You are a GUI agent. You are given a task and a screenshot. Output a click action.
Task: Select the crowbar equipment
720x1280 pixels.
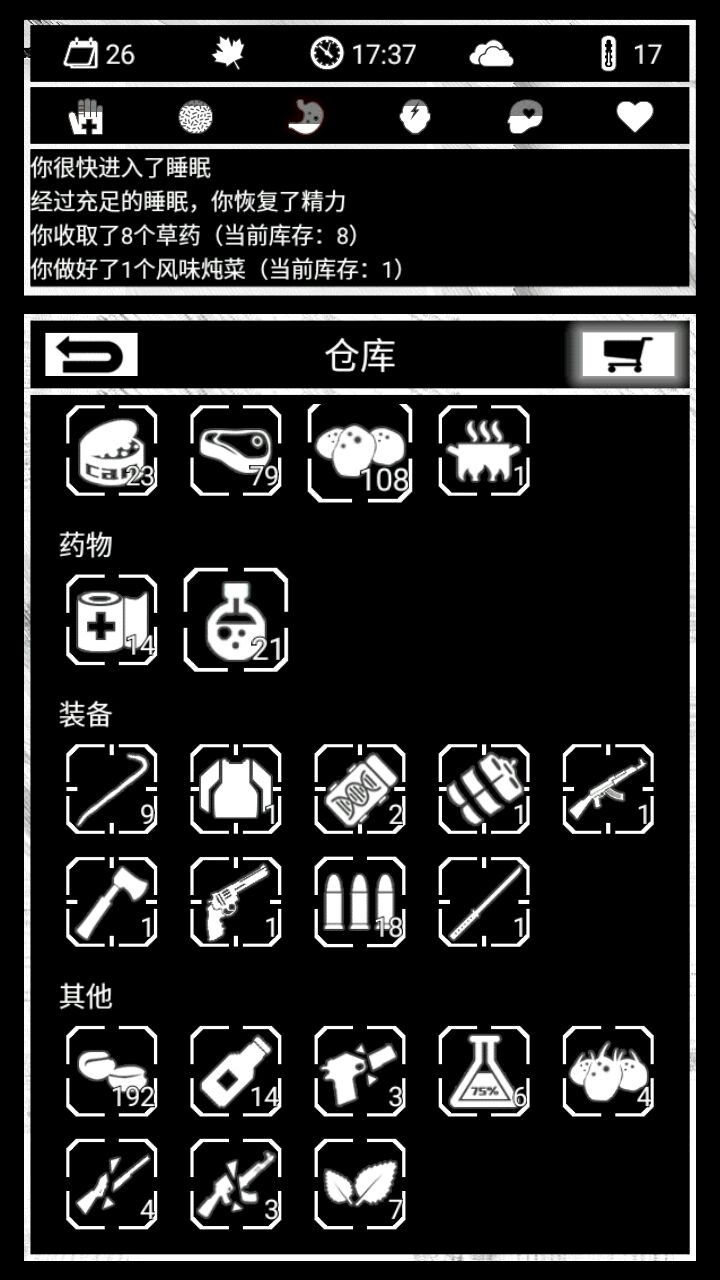click(111, 789)
